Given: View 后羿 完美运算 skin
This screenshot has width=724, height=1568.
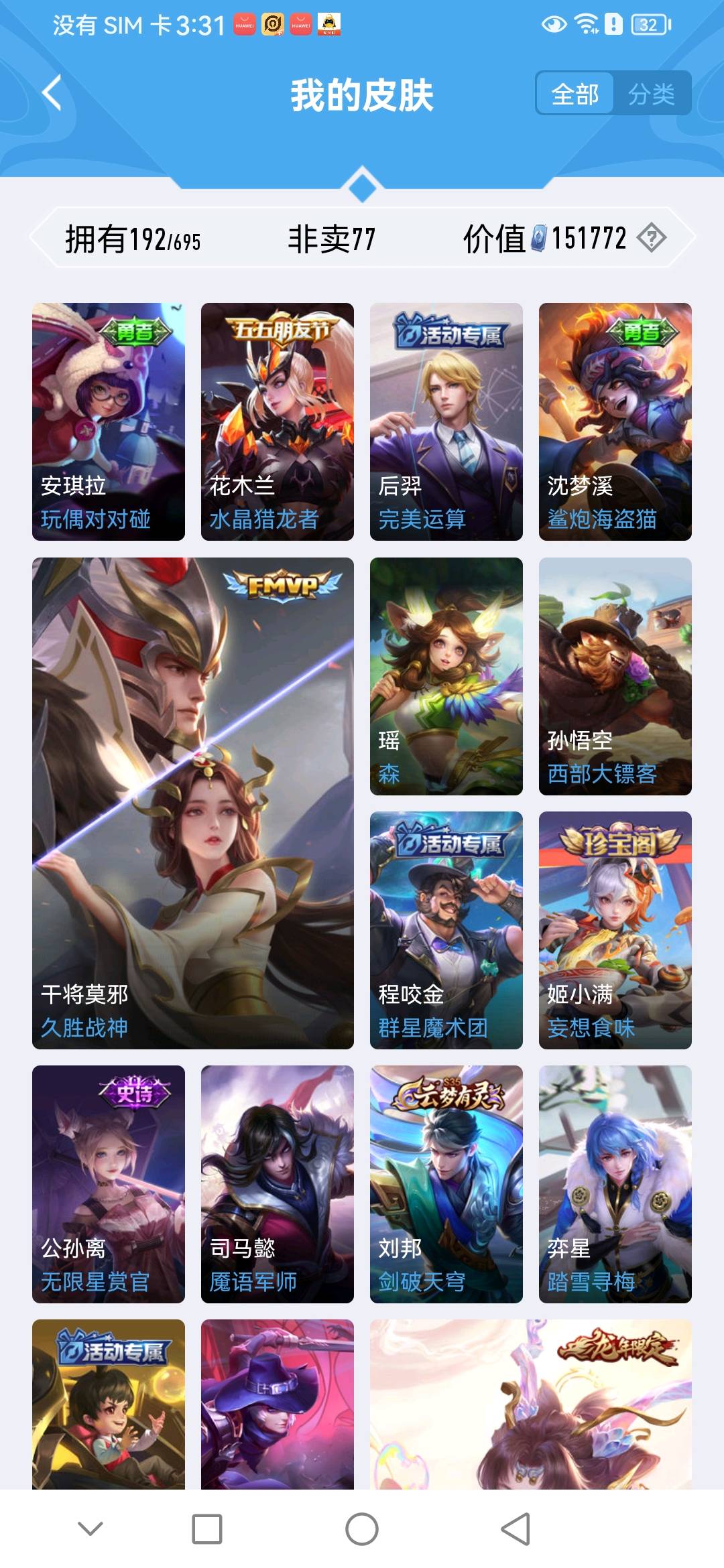Looking at the screenshot, I should click(446, 421).
